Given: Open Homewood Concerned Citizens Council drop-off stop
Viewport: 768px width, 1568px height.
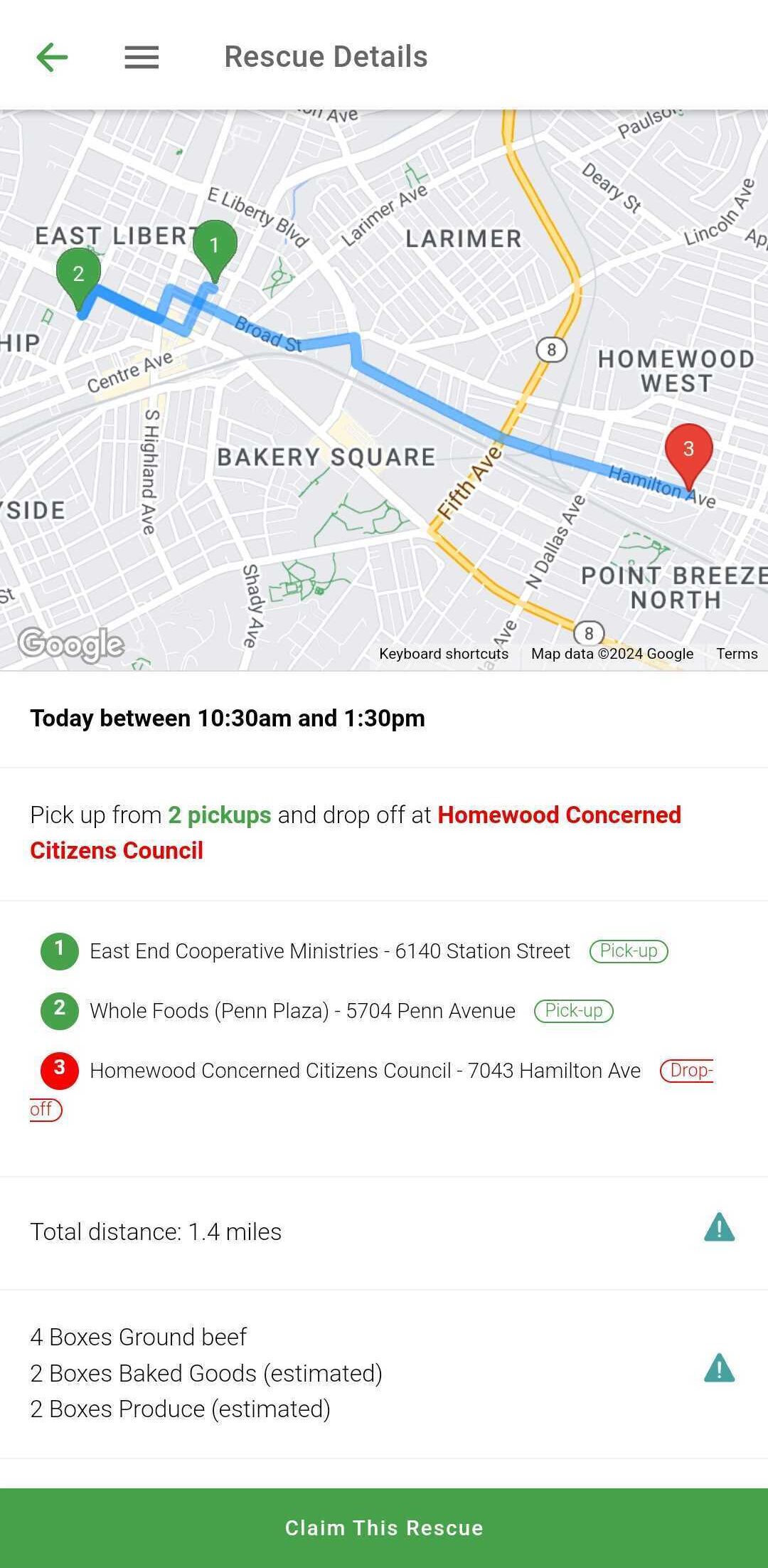Looking at the screenshot, I should tap(372, 1088).
